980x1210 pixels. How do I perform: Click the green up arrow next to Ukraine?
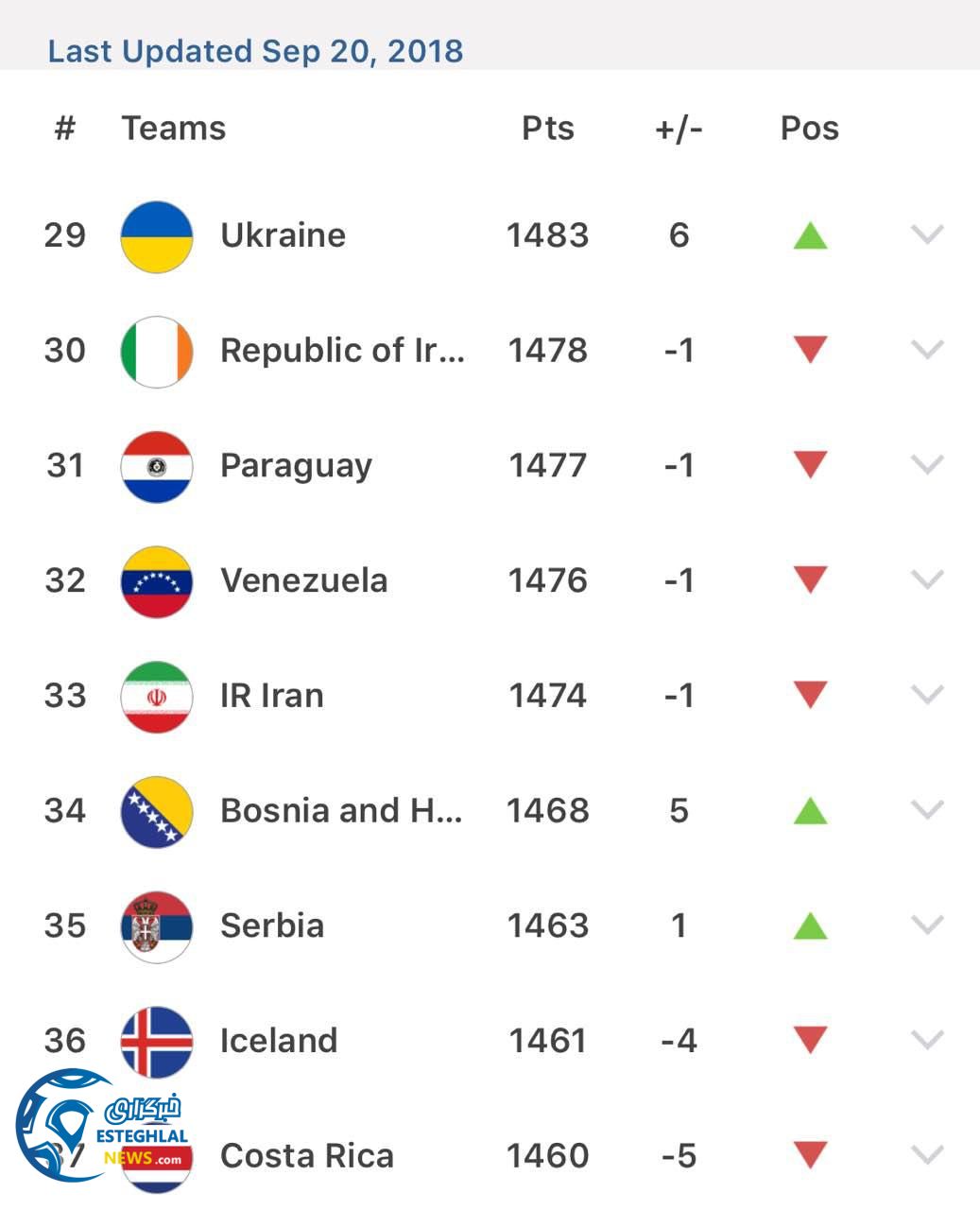(811, 235)
